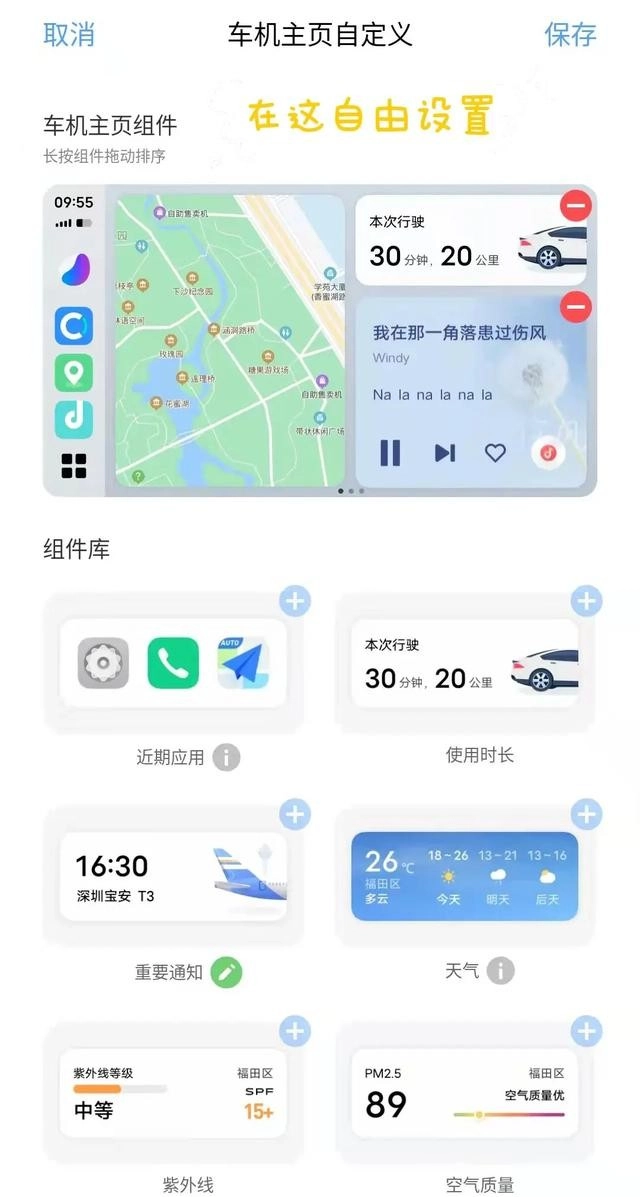Open the info icon beside 天气
The width and height of the screenshot is (640, 1197).
(501, 970)
